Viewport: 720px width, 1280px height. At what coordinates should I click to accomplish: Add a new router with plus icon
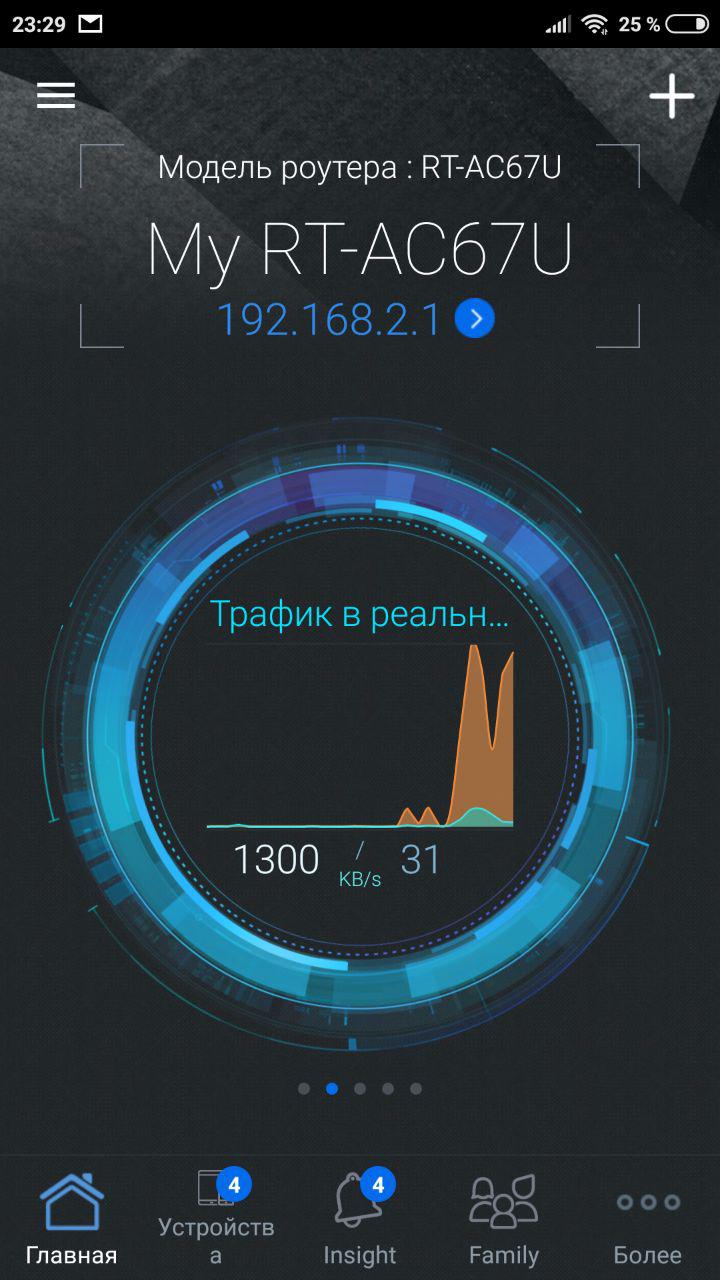(x=672, y=96)
